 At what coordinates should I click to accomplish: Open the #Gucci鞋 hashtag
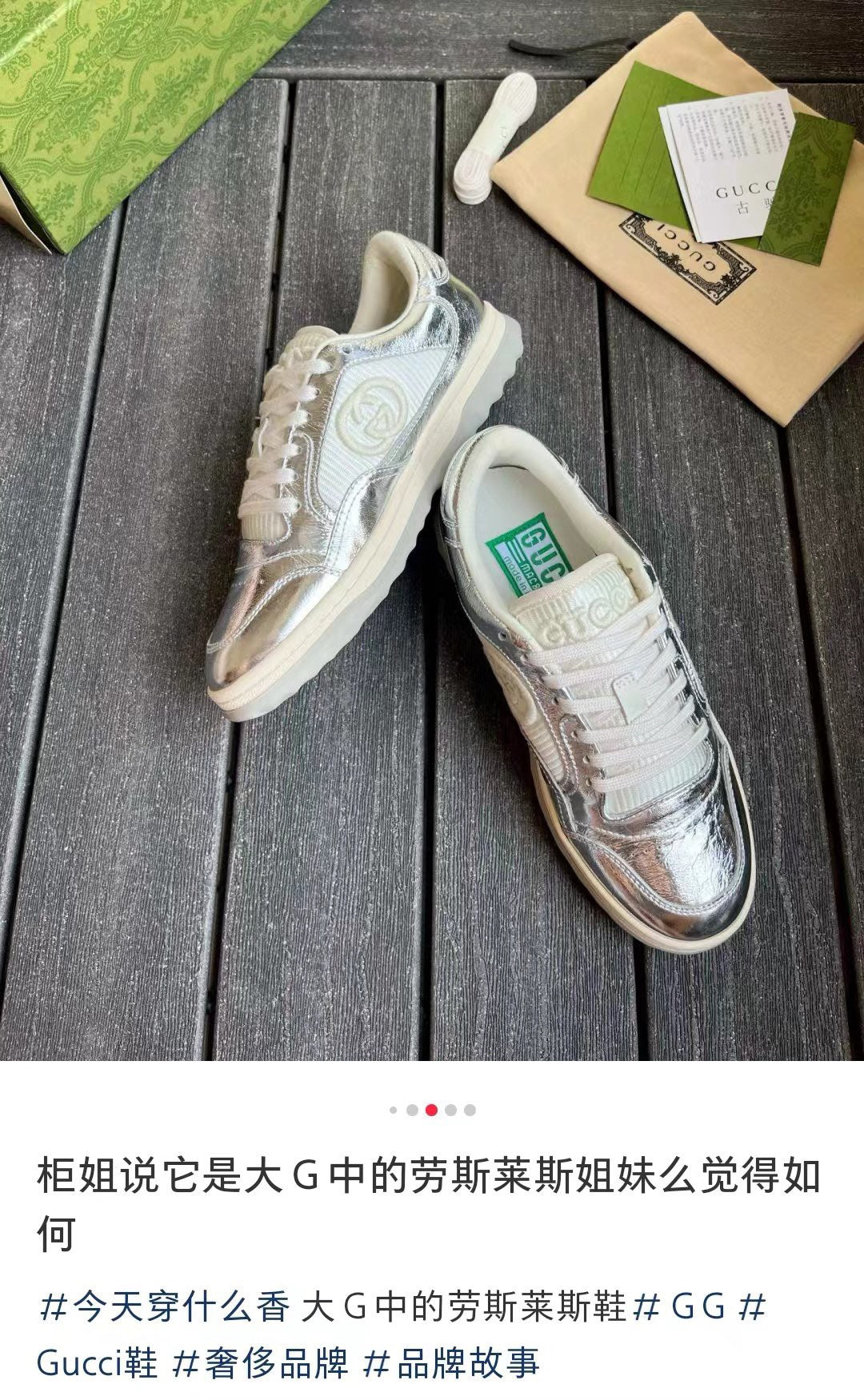coord(98,1363)
